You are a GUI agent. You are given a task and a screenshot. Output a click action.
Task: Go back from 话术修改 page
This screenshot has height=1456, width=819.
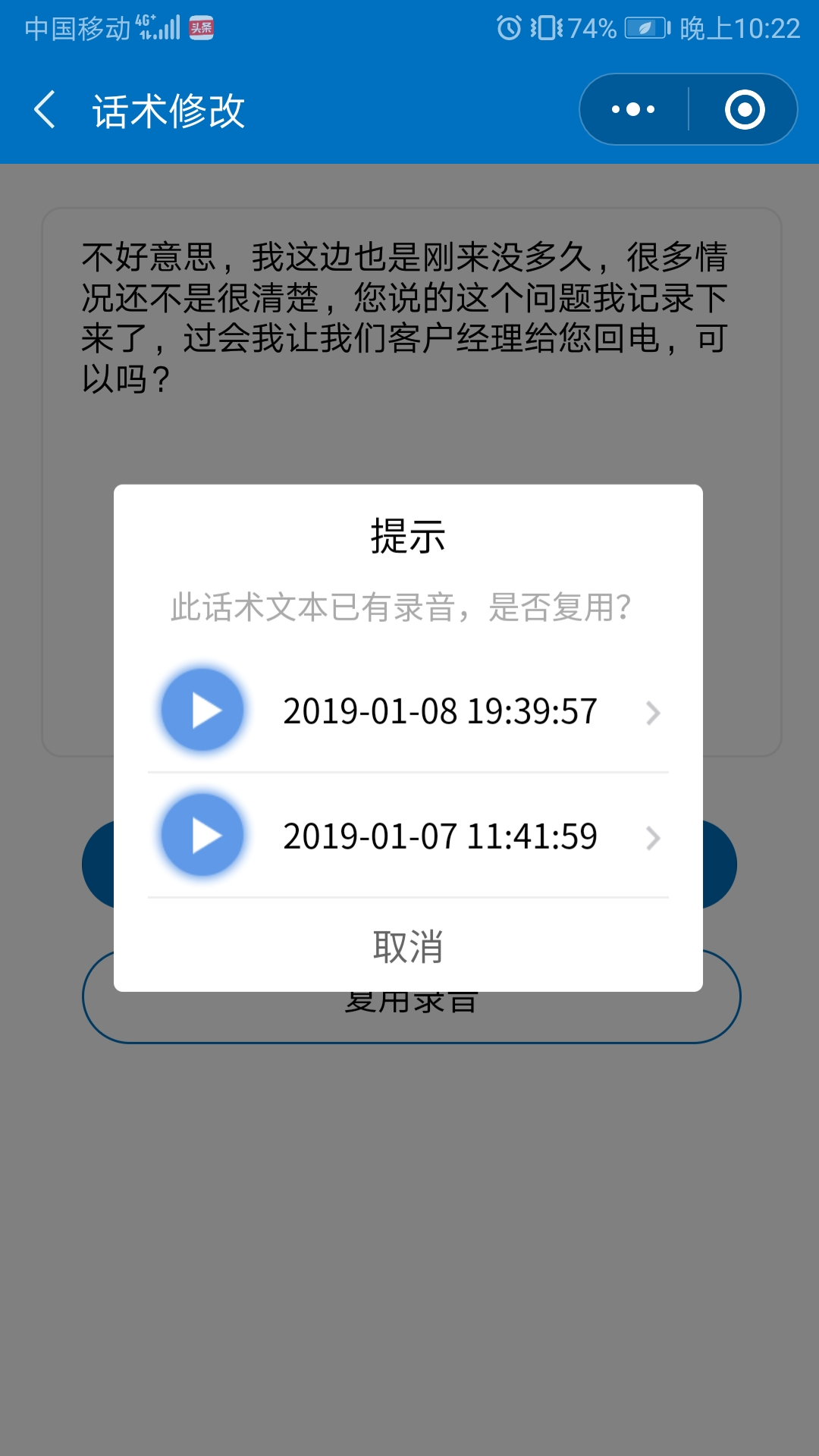(45, 110)
